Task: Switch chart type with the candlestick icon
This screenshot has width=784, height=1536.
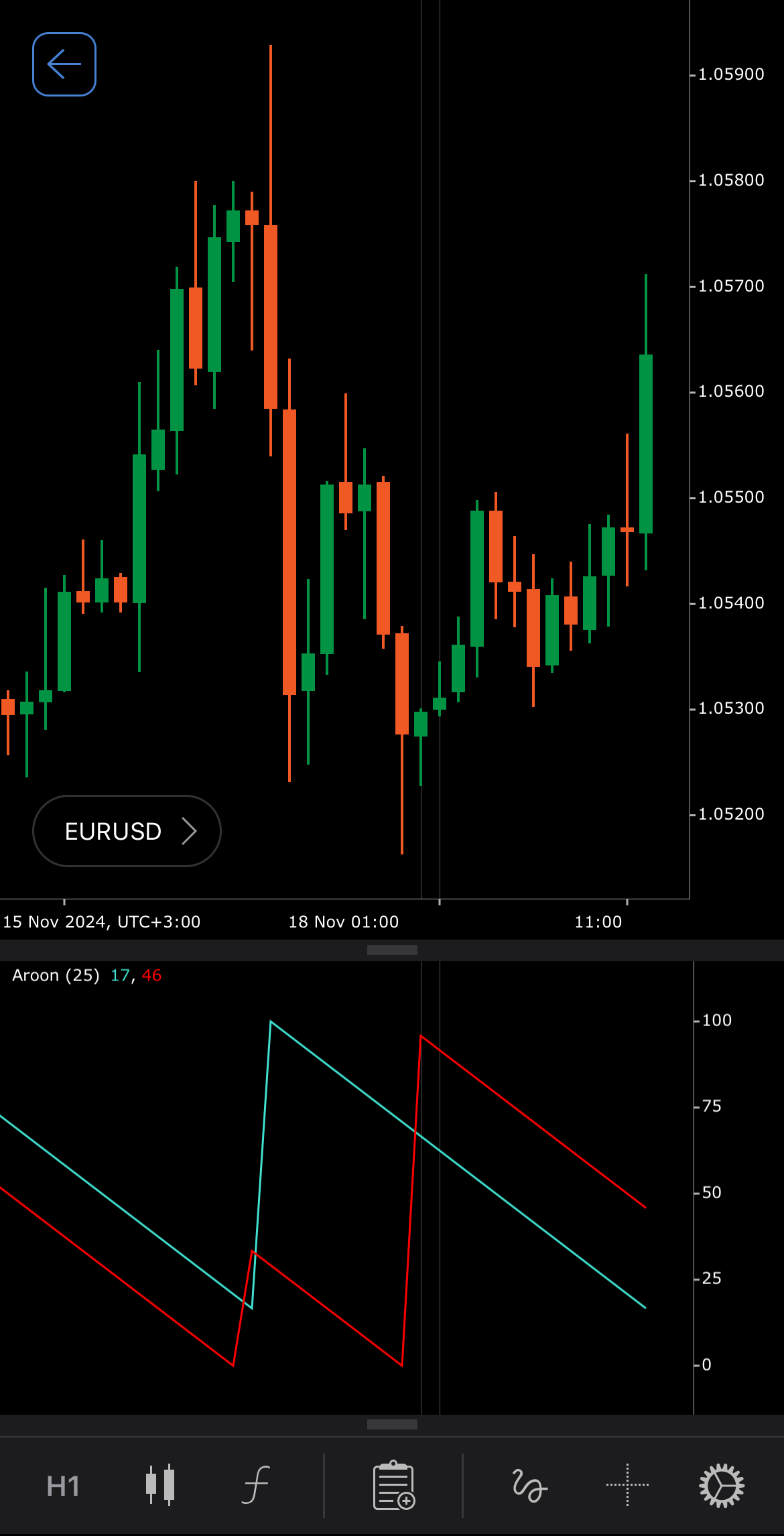Action: click(160, 1485)
